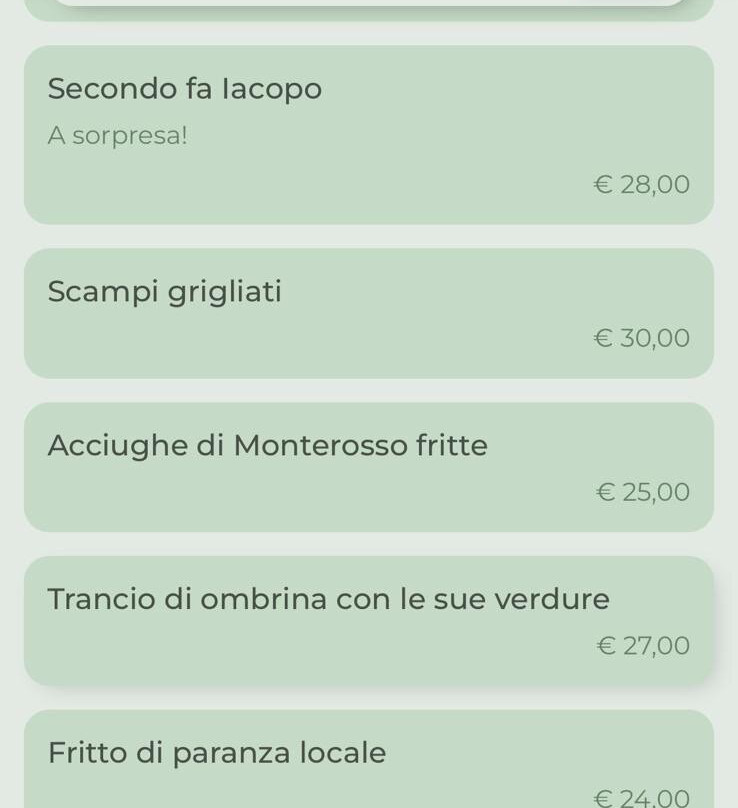The image size is (738, 808).
Task: Open the Secondo fa Iacopo dish card
Action: click(x=368, y=135)
